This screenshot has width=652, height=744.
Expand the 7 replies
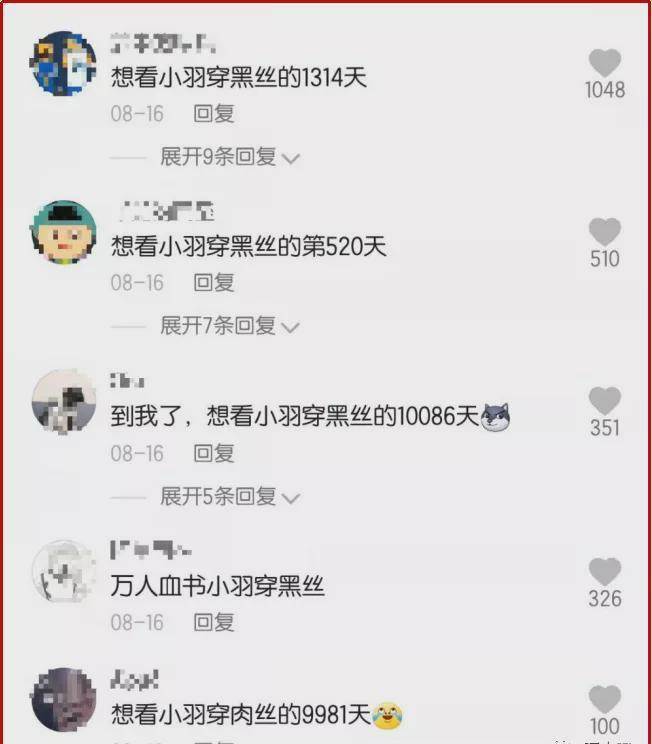pyautogui.click(x=230, y=326)
